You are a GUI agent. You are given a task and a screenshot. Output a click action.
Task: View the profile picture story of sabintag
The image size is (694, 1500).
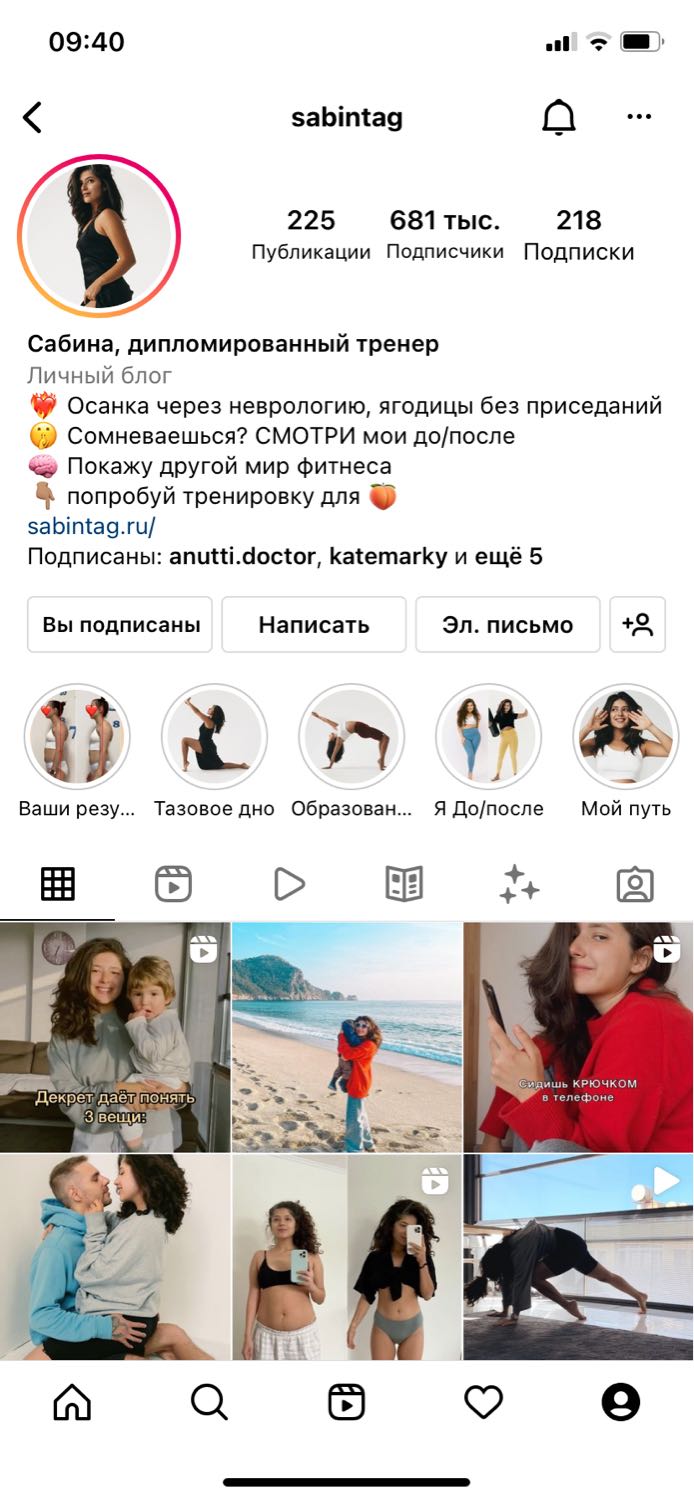99,236
